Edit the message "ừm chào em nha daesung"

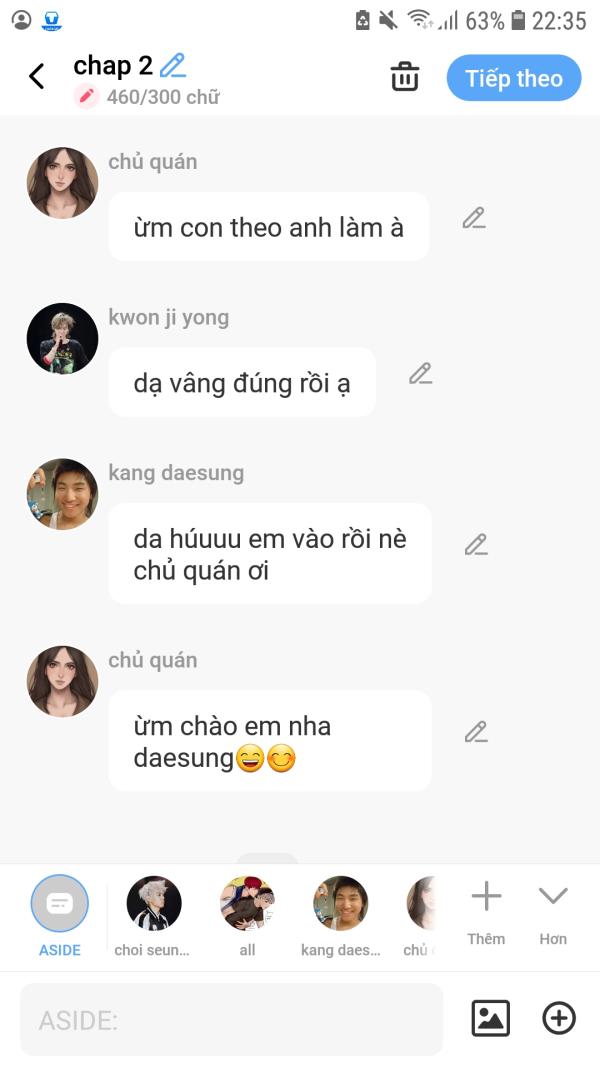[x=476, y=732]
